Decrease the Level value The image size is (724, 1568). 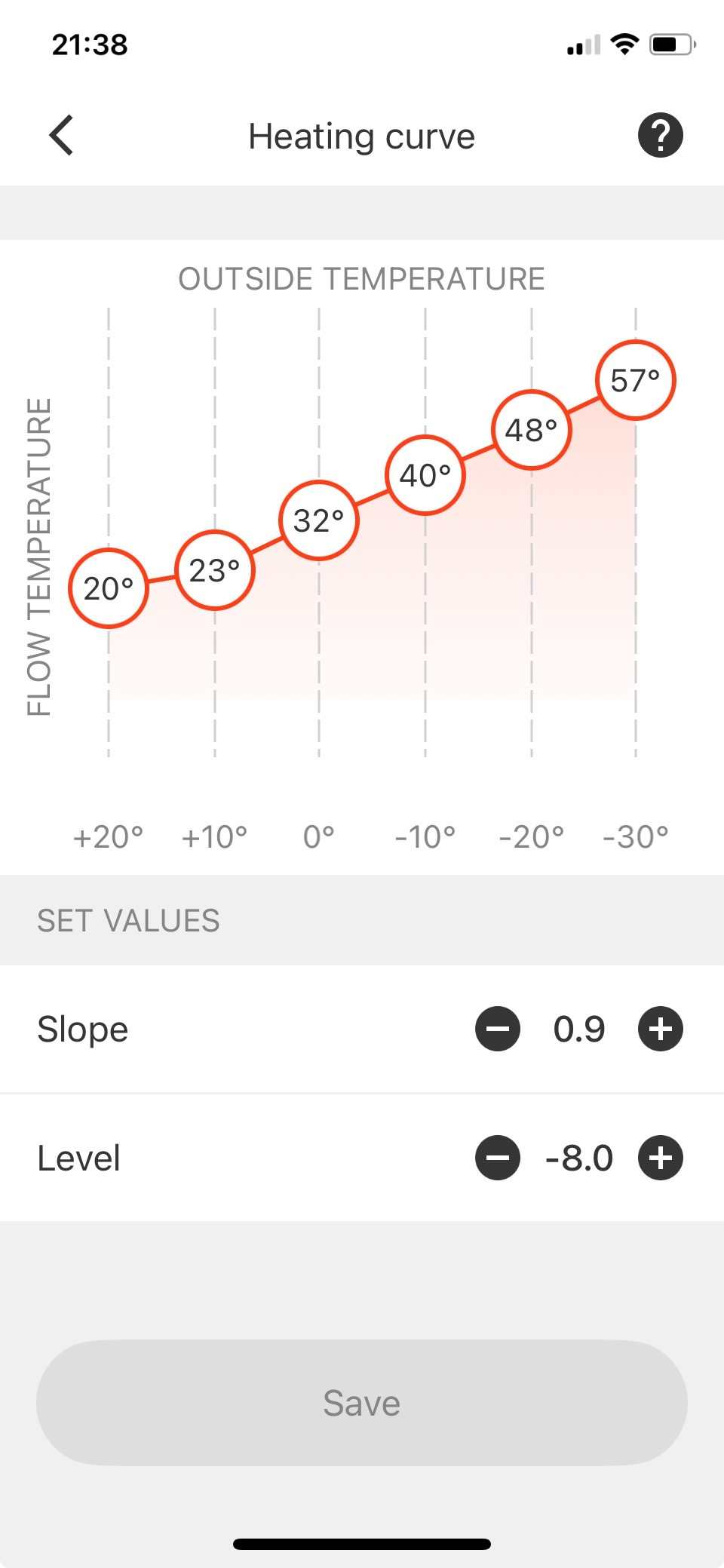click(x=498, y=1158)
